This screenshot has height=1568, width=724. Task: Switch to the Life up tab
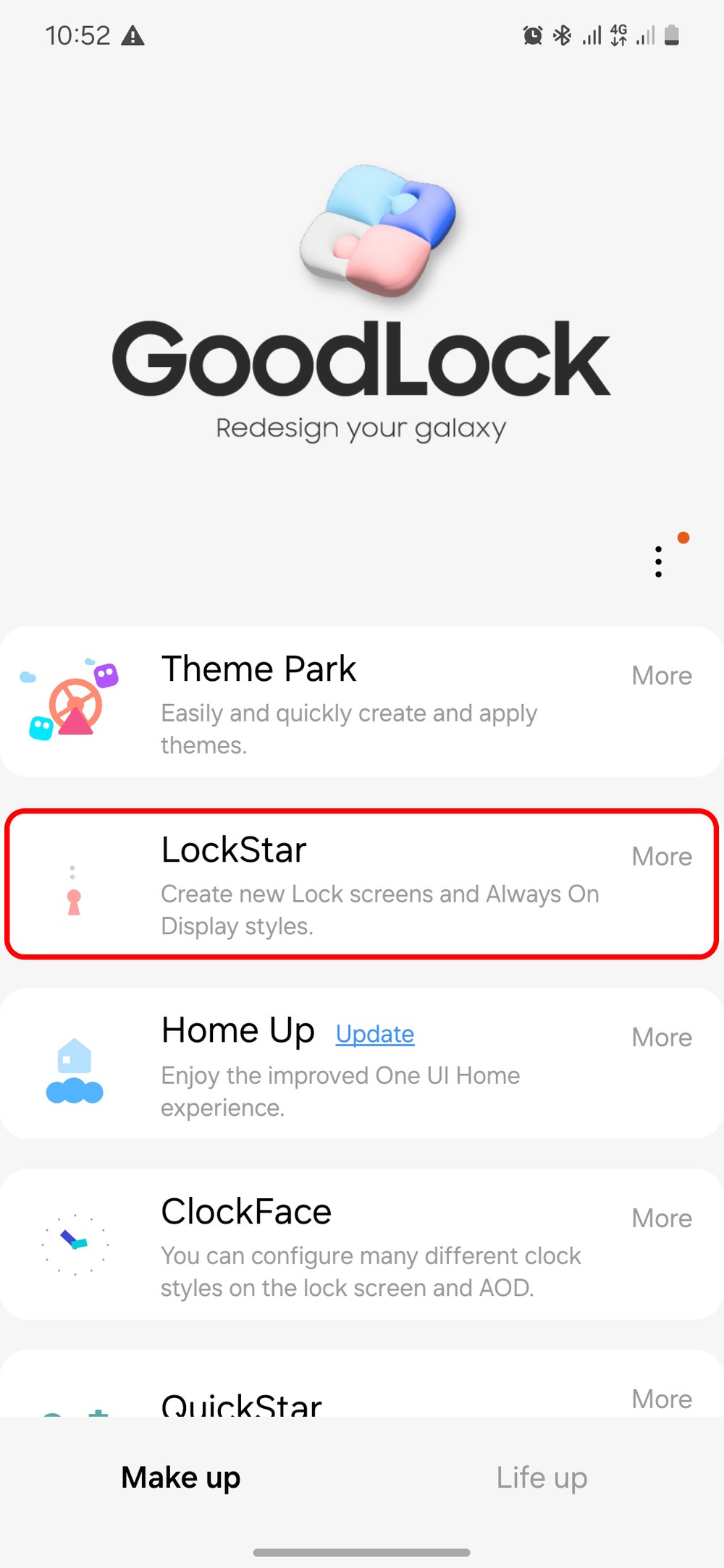tap(542, 1478)
